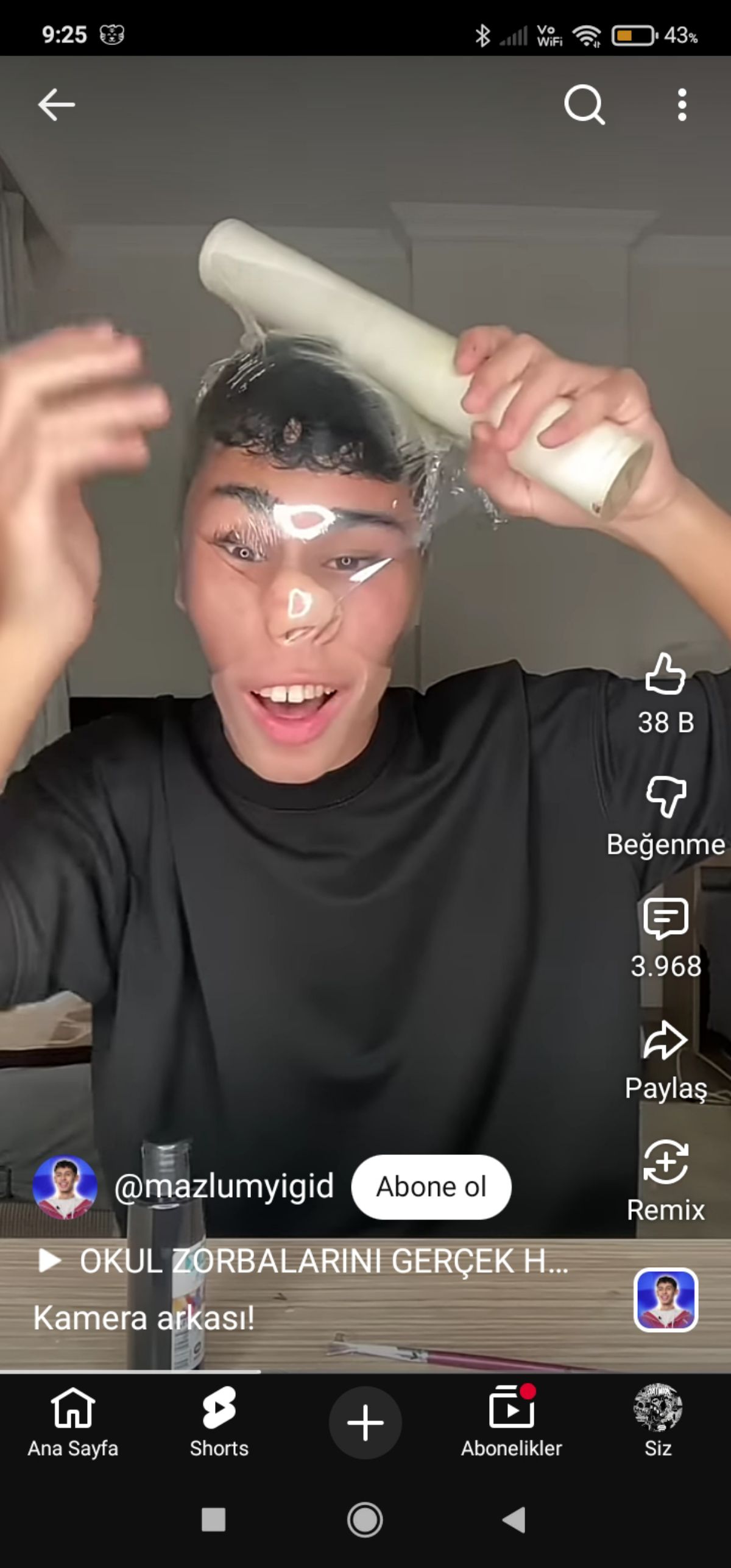Open the search icon

[x=584, y=104]
